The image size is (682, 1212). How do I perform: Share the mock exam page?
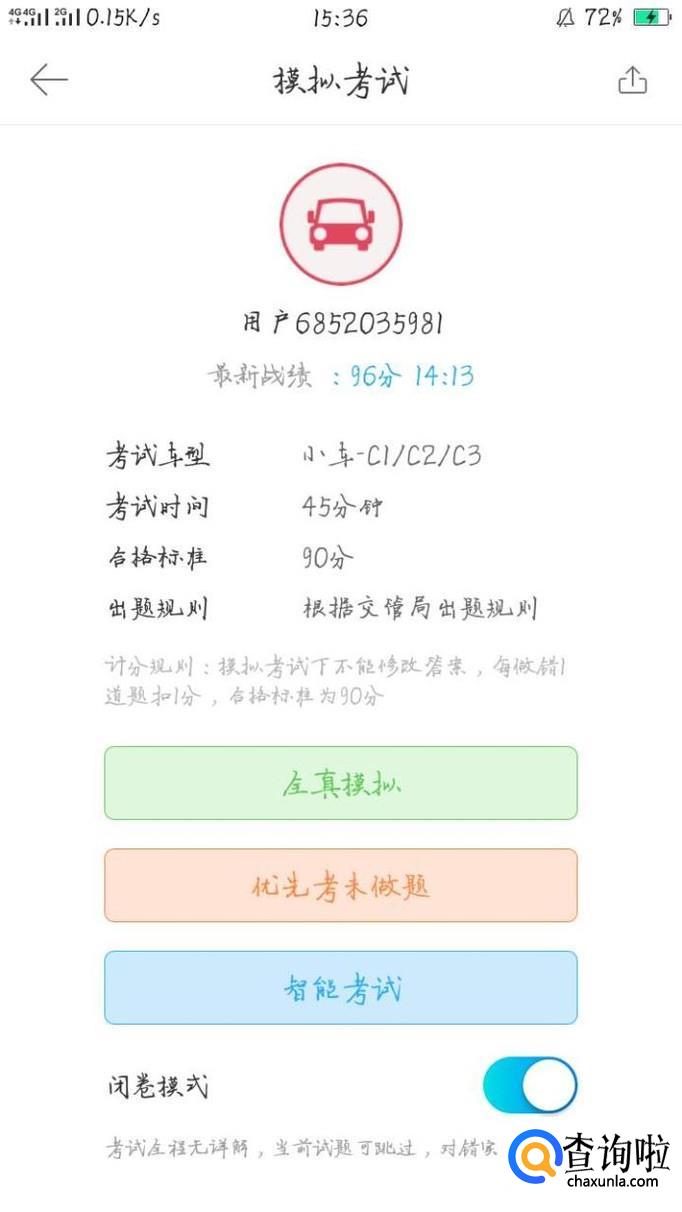pyautogui.click(x=632, y=80)
